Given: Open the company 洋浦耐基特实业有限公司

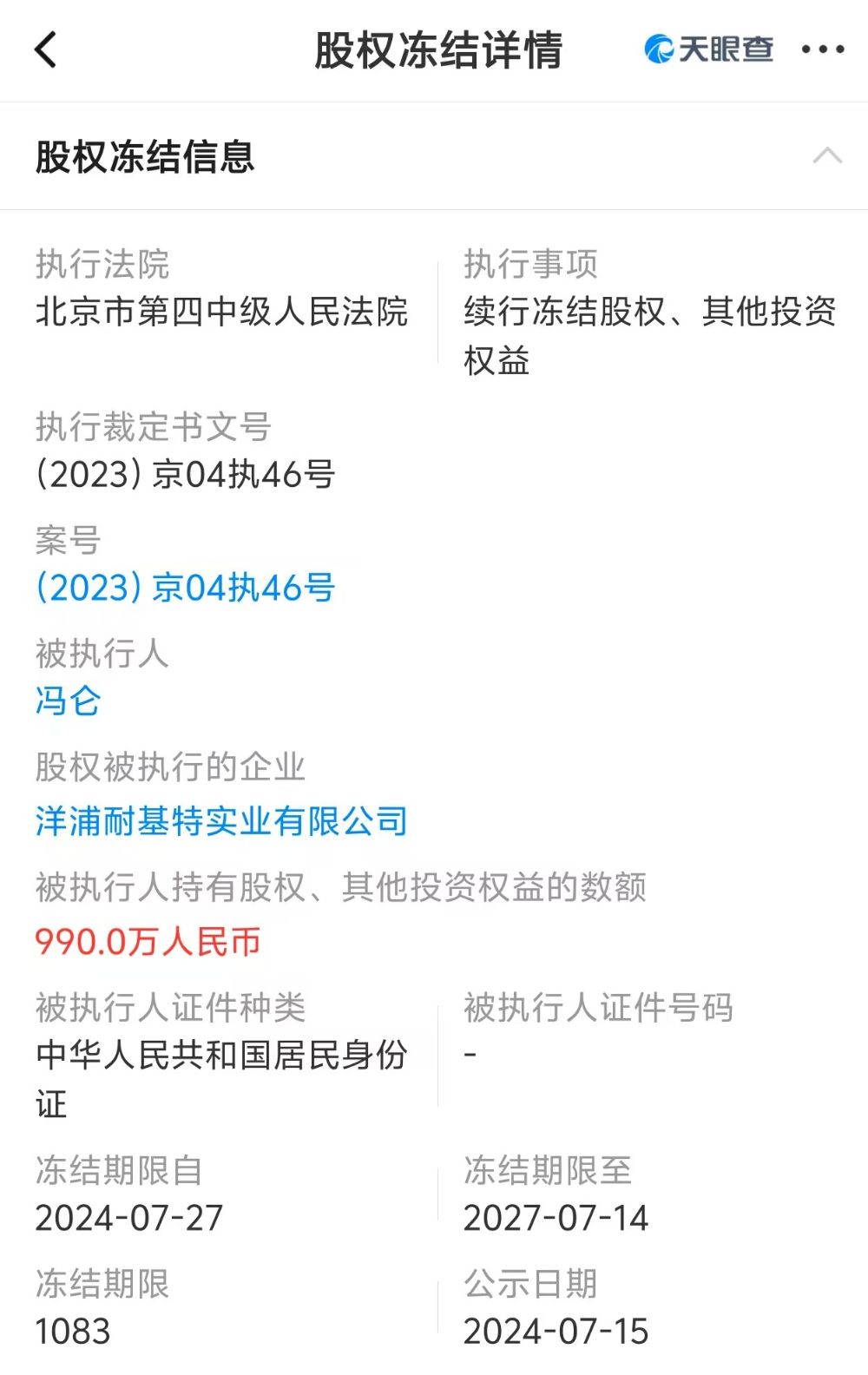Looking at the screenshot, I should (221, 820).
